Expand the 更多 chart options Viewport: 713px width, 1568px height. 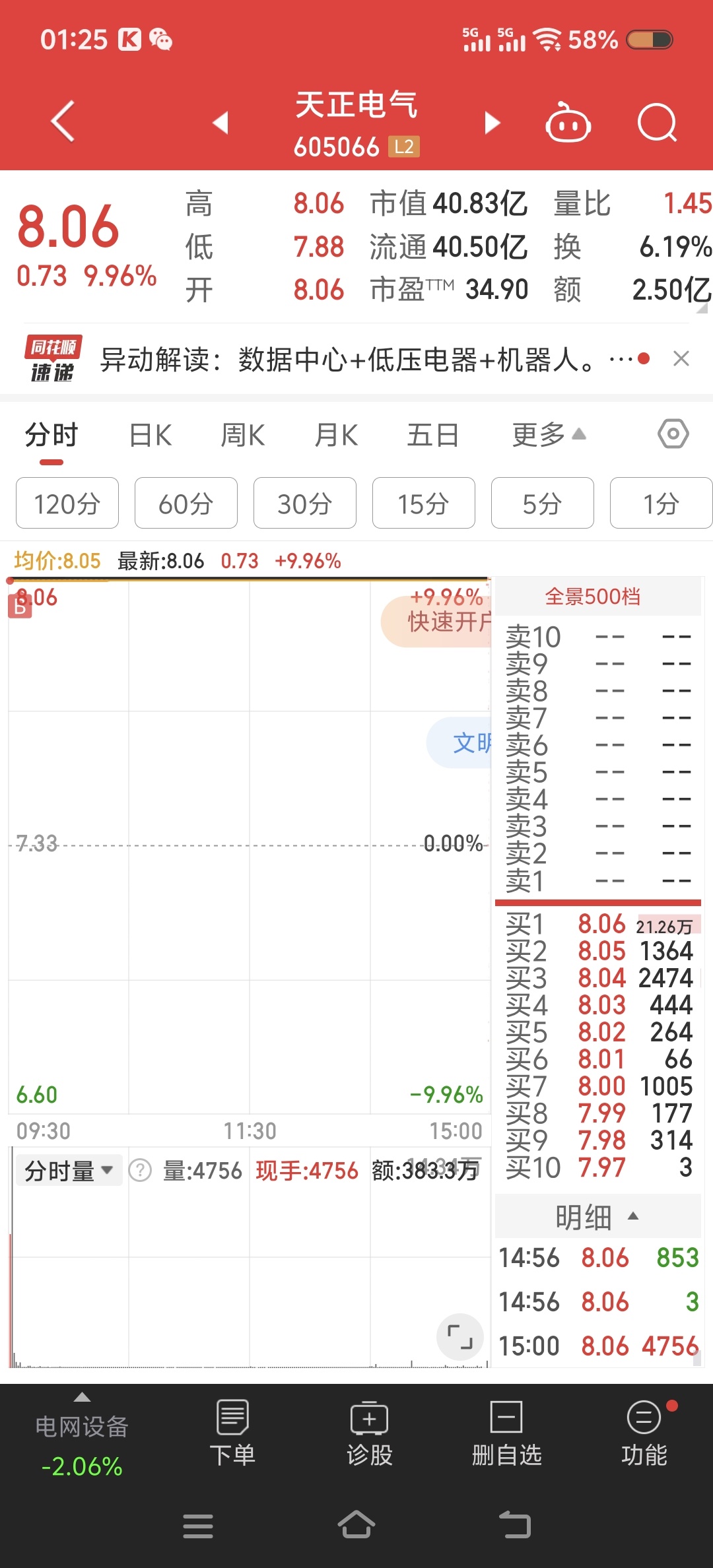[549, 435]
